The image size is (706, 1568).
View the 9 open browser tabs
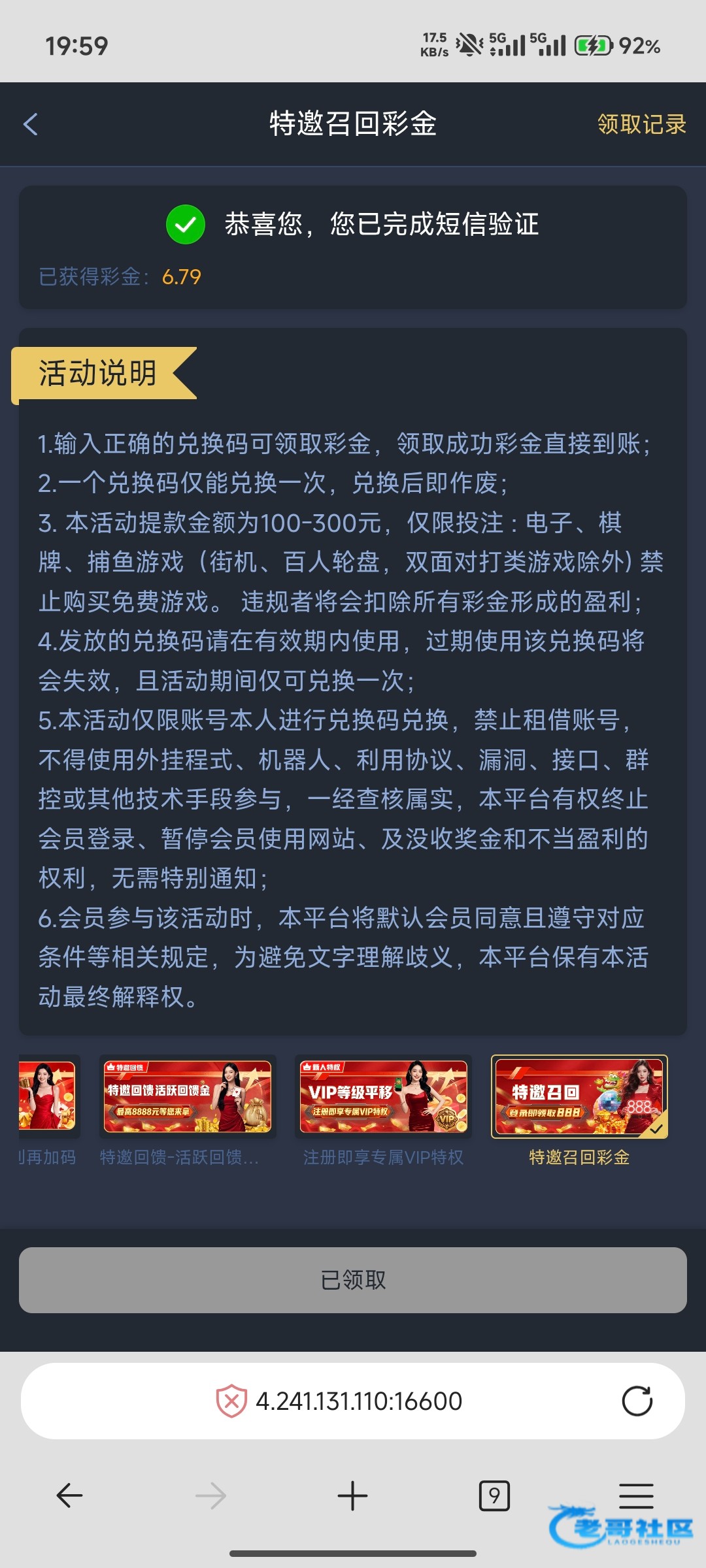[x=494, y=1495]
